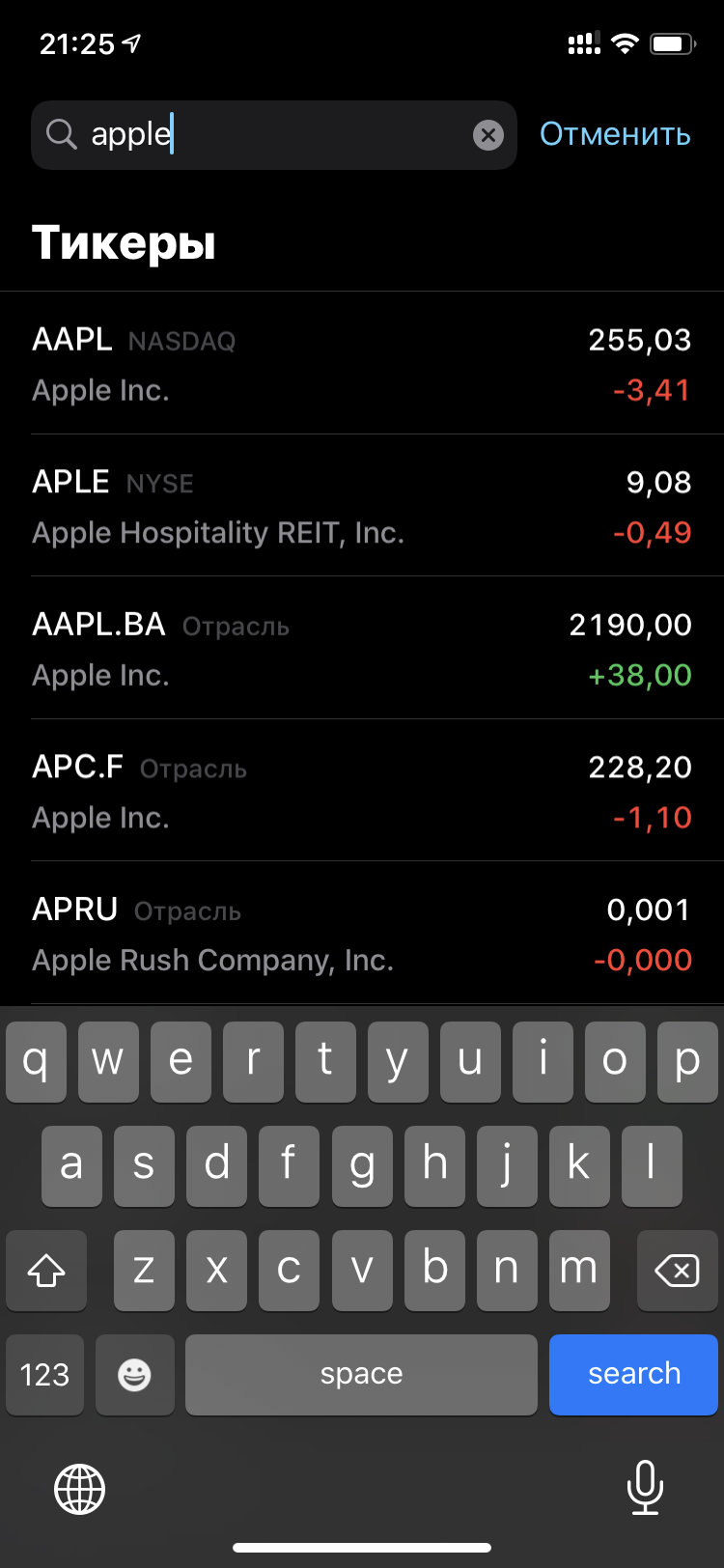Start dictation with the microphone icon
Screen dimensions: 724x1568
click(644, 1487)
